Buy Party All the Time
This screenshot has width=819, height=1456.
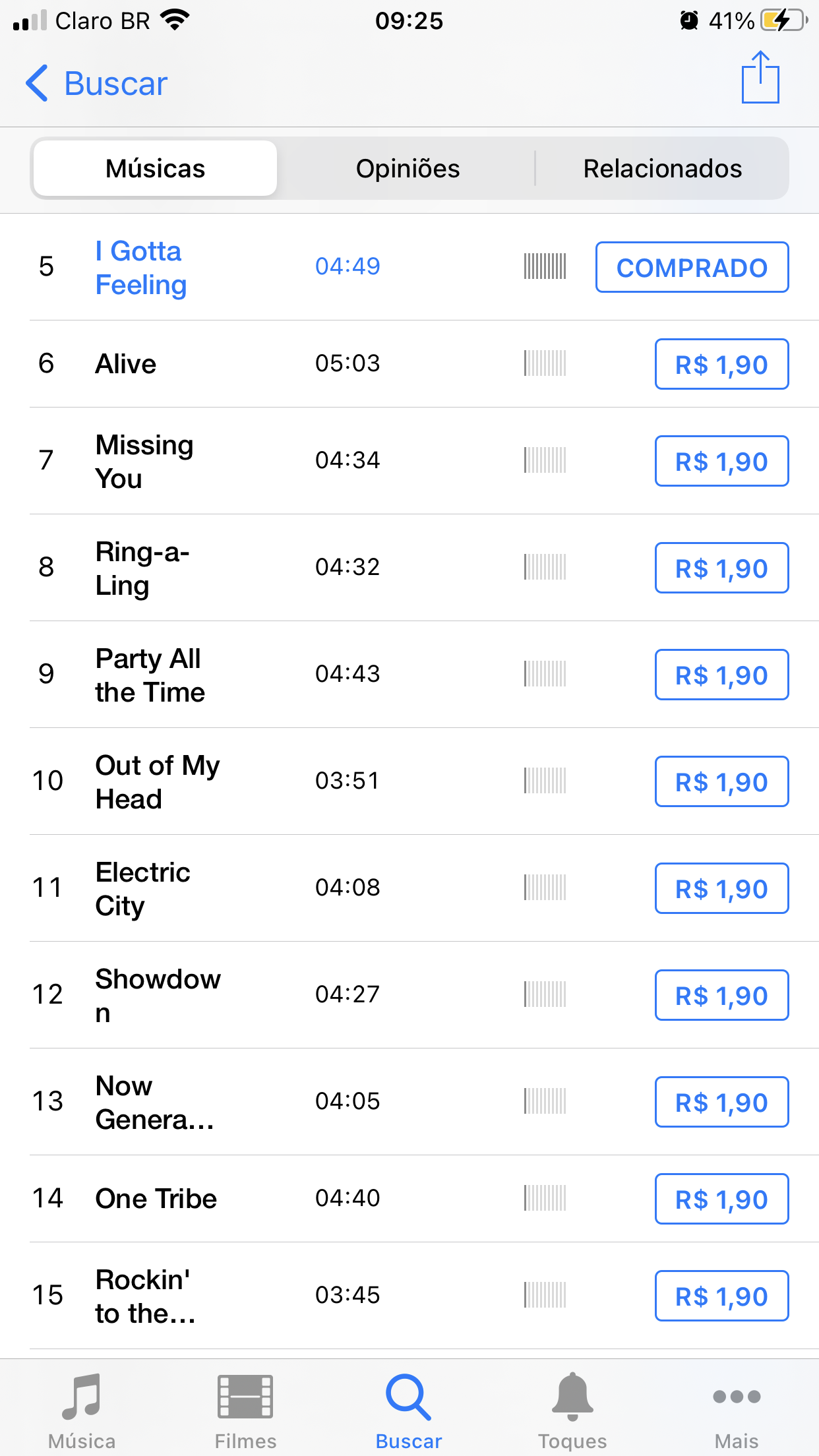721,675
